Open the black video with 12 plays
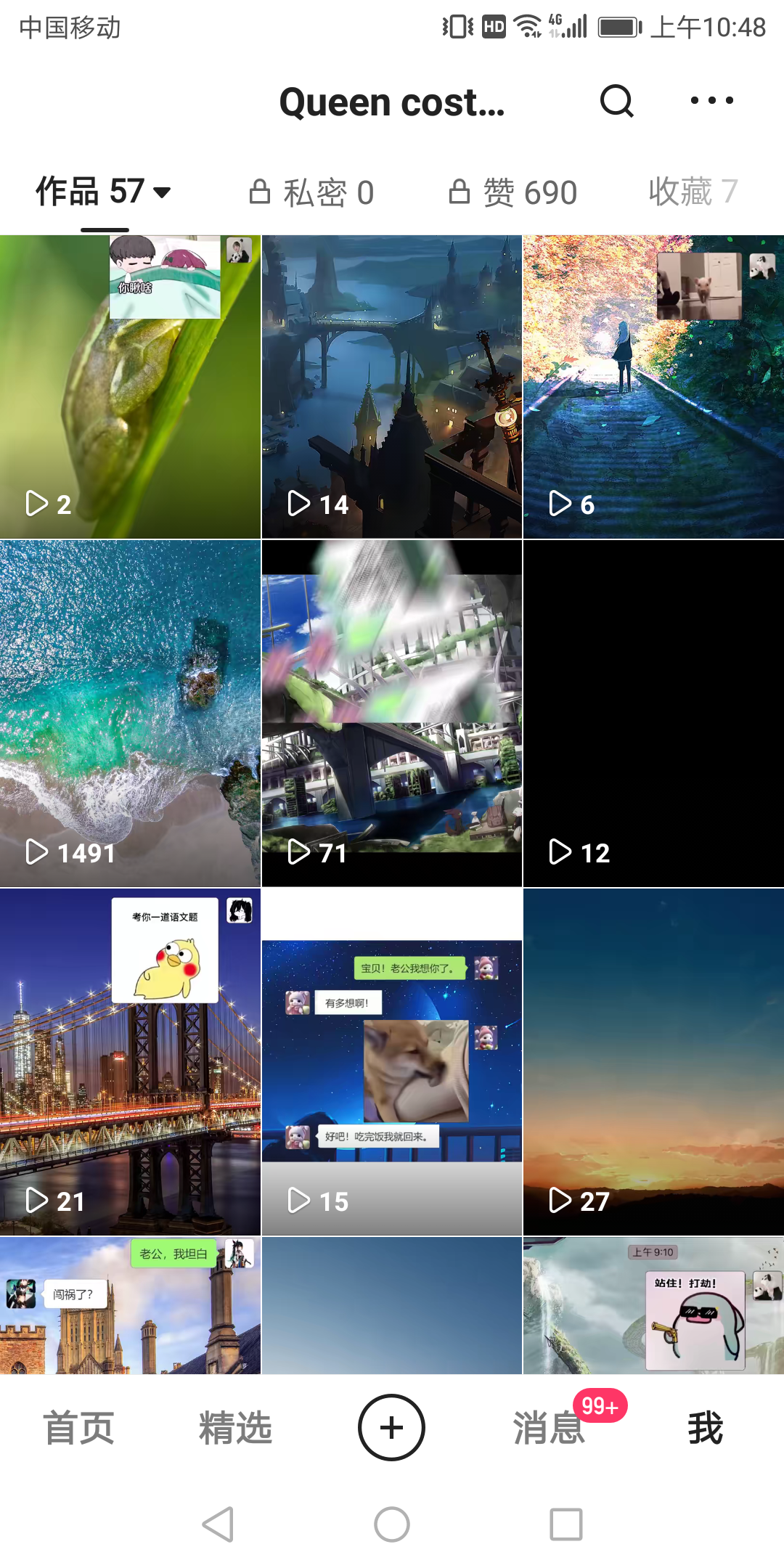This screenshot has width=784, height=1568. pos(653,714)
